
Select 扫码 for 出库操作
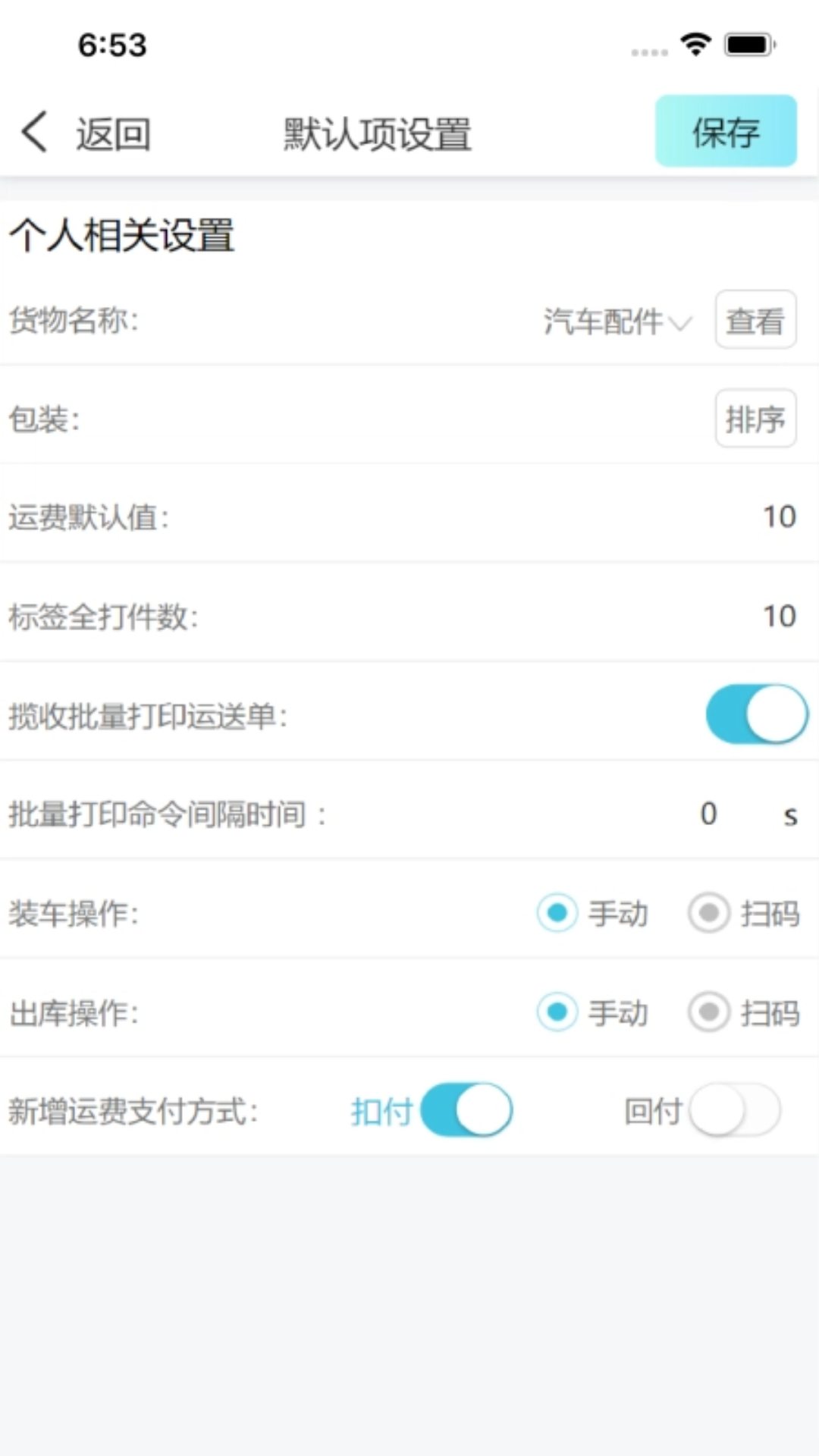click(744, 1012)
